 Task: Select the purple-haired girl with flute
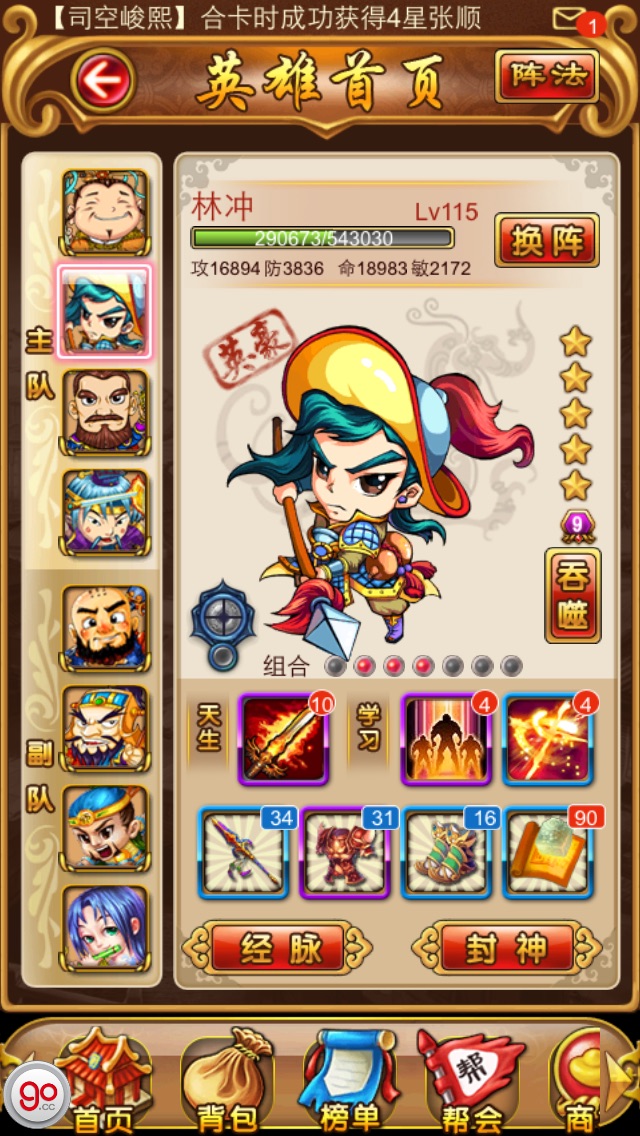pos(104,927)
